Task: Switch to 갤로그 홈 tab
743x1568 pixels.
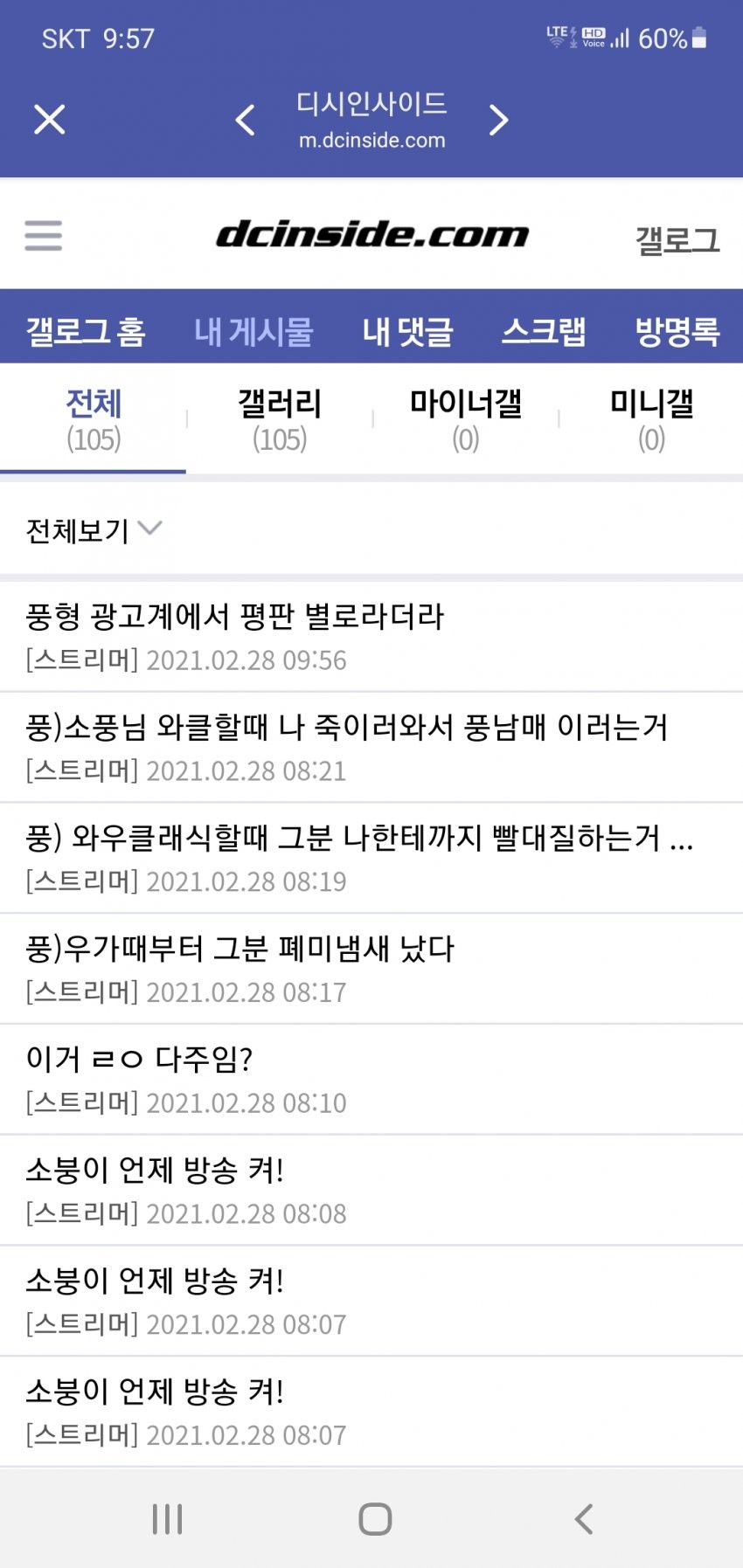Action: point(86,332)
